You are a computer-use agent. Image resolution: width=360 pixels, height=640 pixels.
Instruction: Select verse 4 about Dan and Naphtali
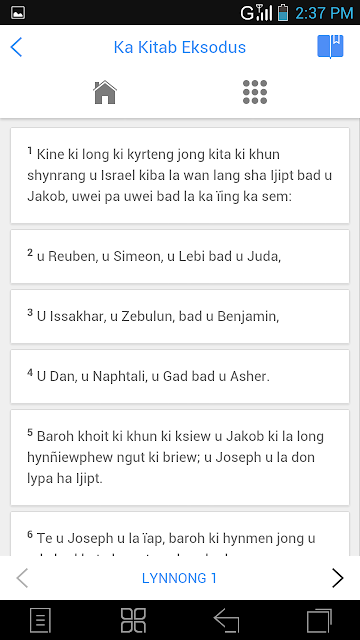click(180, 376)
